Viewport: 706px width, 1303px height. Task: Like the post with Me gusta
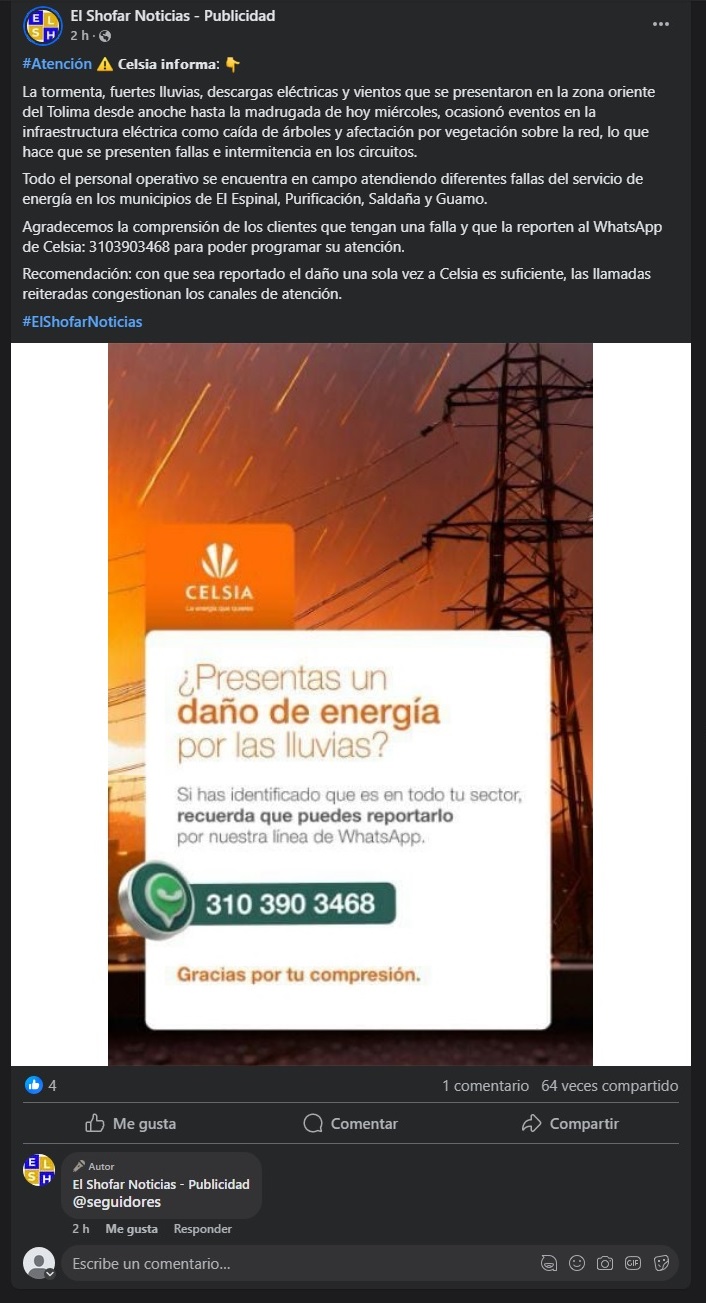click(131, 1123)
